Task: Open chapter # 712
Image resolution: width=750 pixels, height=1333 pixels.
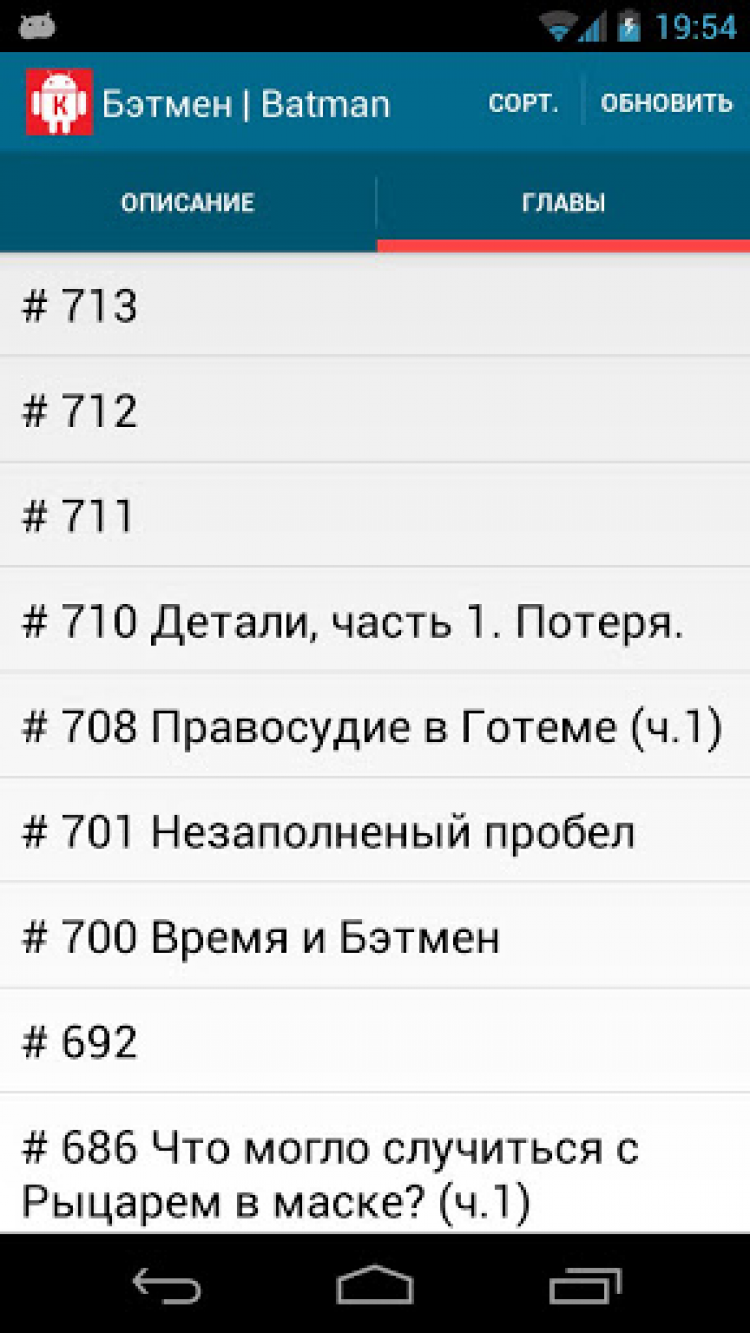Action: 375,410
